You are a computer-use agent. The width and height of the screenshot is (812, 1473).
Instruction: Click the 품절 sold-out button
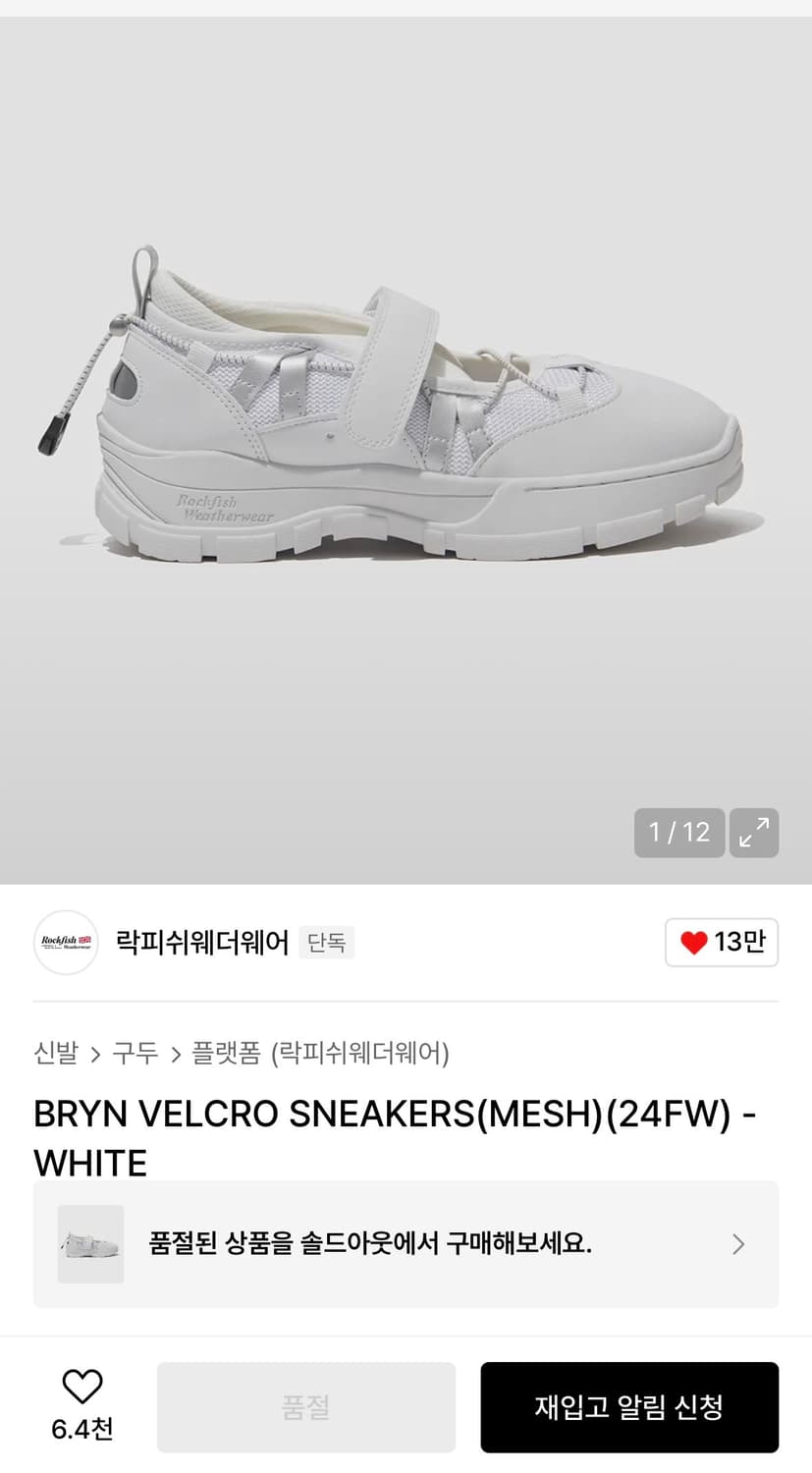click(305, 1406)
